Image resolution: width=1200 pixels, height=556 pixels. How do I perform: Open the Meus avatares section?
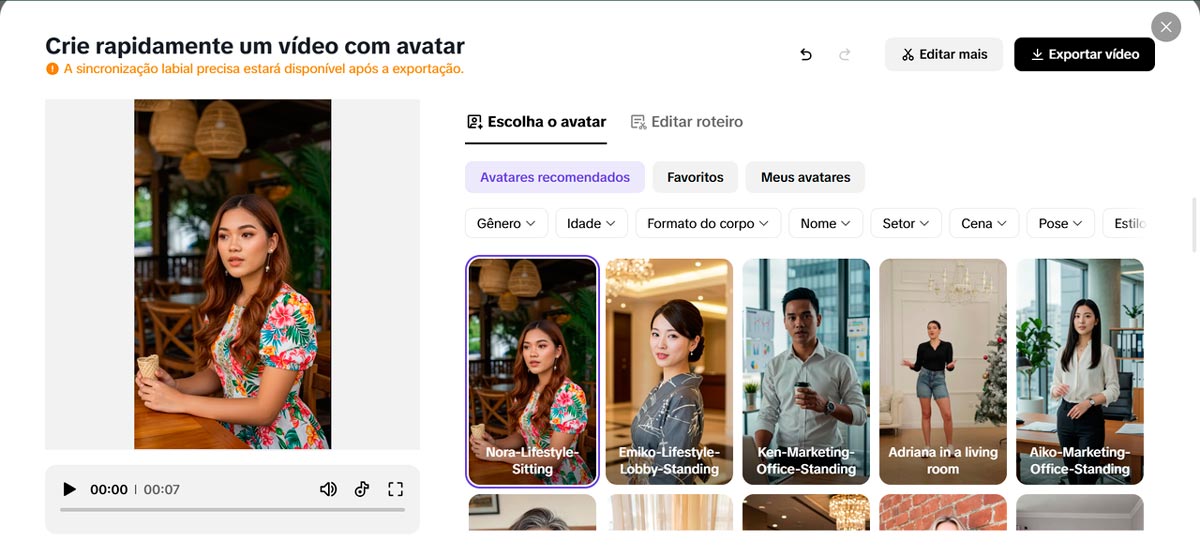(x=805, y=177)
